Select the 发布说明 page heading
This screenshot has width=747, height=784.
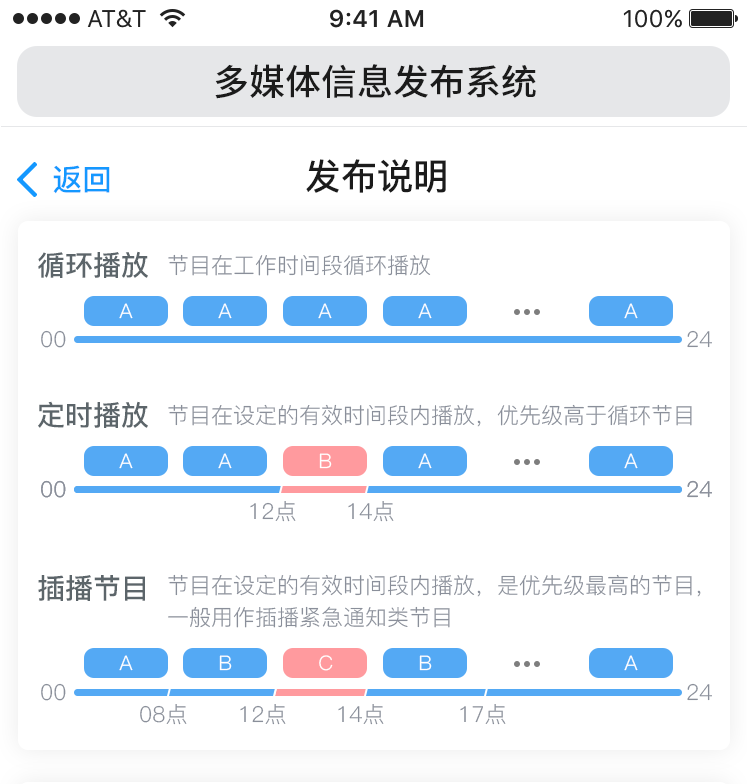tap(378, 177)
